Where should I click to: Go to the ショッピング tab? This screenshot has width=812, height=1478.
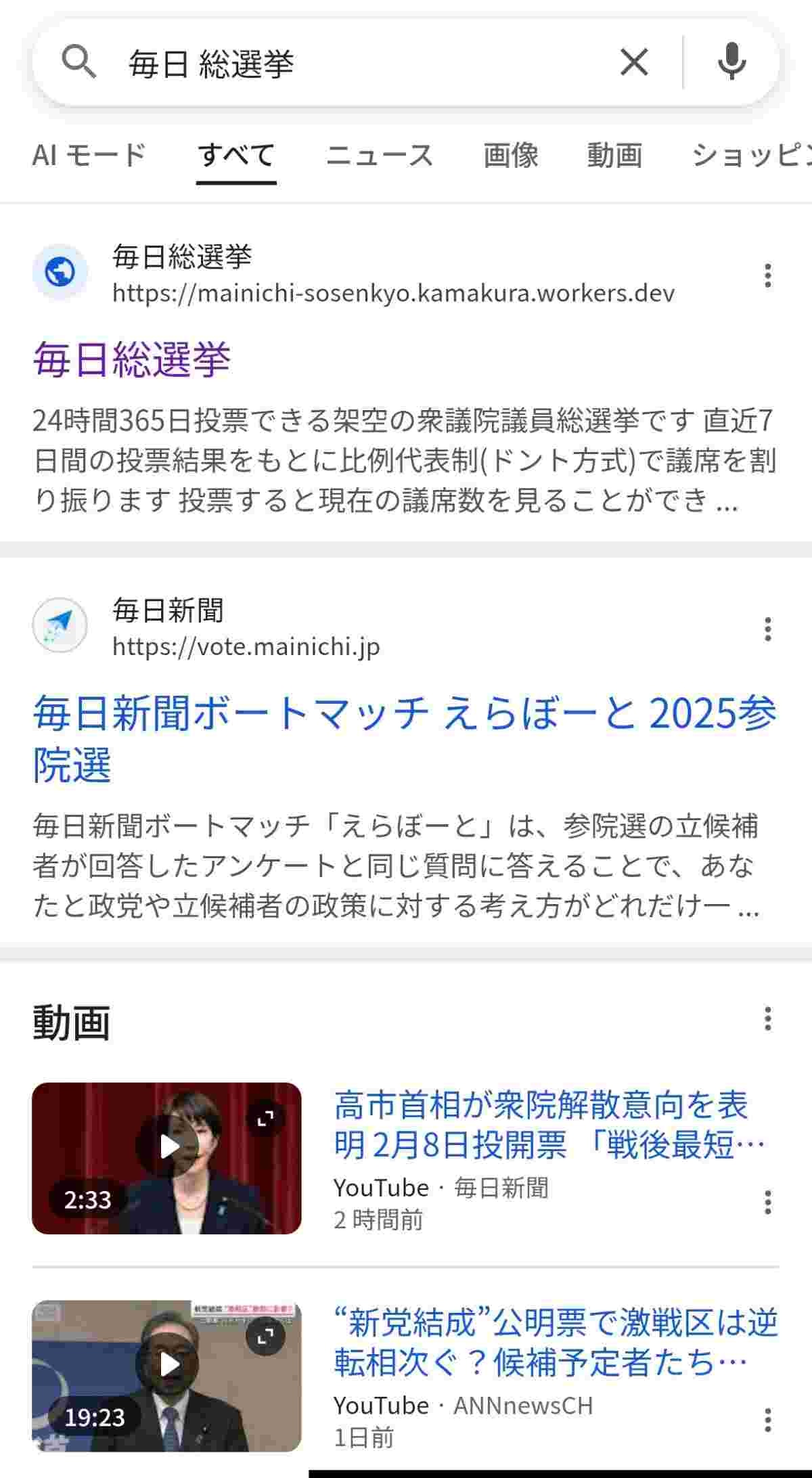click(751, 156)
